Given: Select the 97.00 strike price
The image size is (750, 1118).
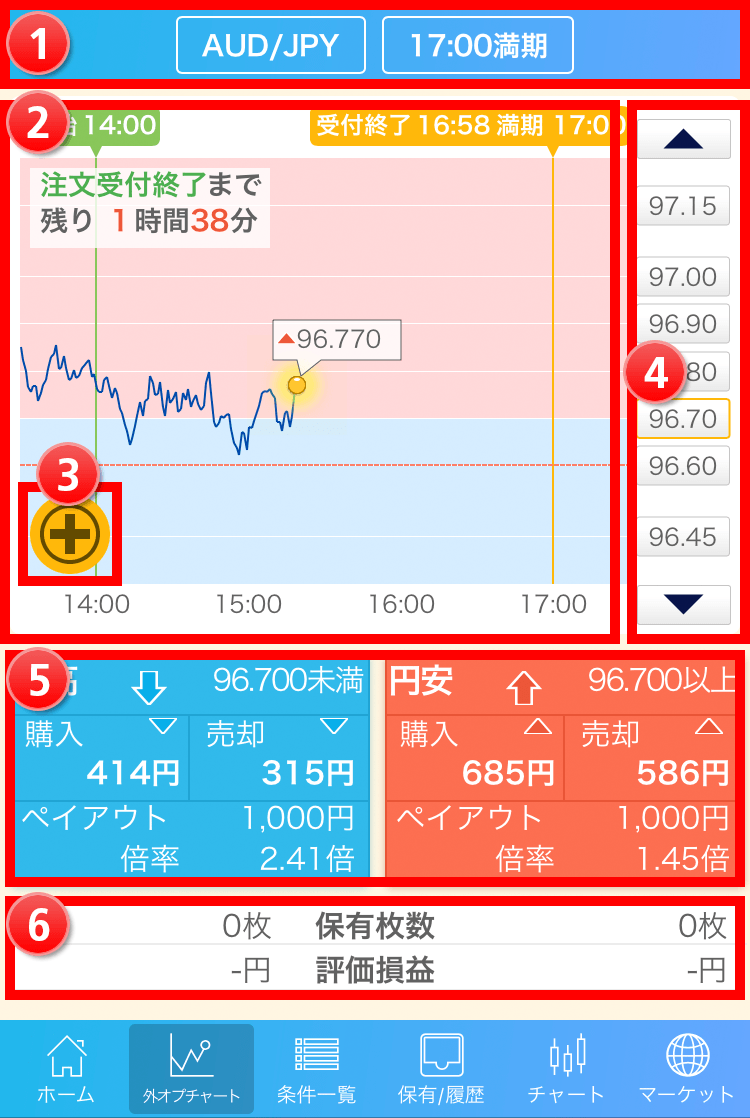Looking at the screenshot, I should pos(683,277).
